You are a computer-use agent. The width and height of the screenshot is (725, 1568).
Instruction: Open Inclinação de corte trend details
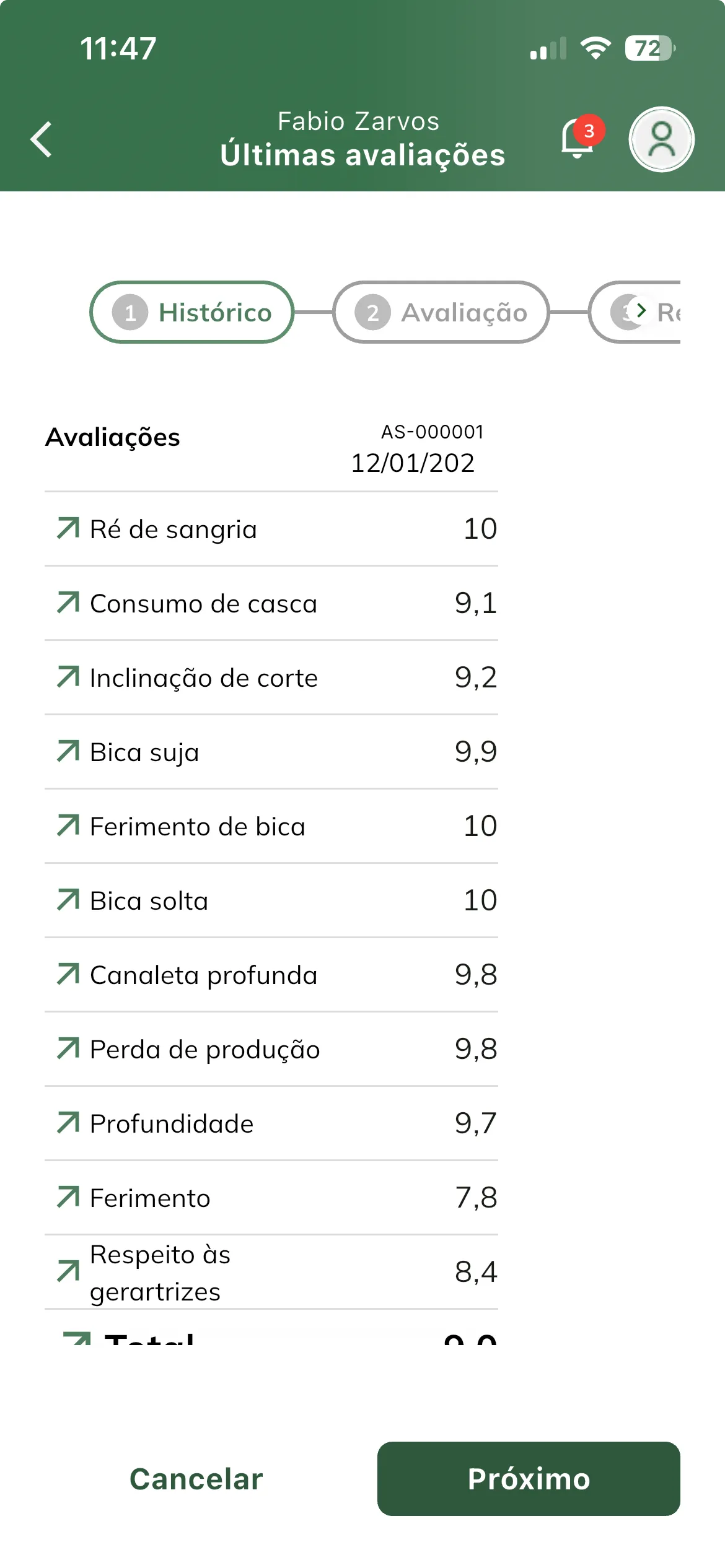click(x=68, y=677)
